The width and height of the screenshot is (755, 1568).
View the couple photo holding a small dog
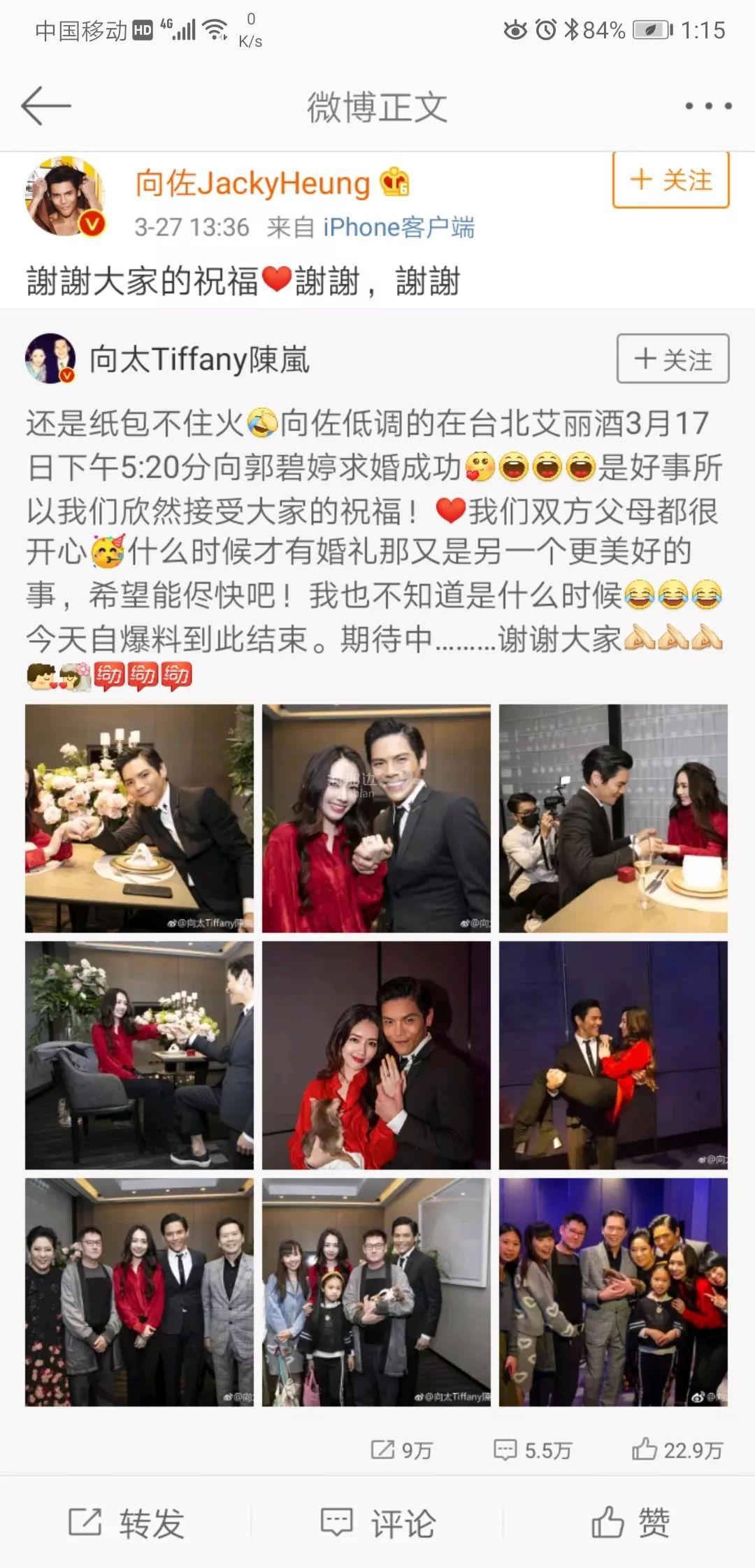(x=376, y=1054)
